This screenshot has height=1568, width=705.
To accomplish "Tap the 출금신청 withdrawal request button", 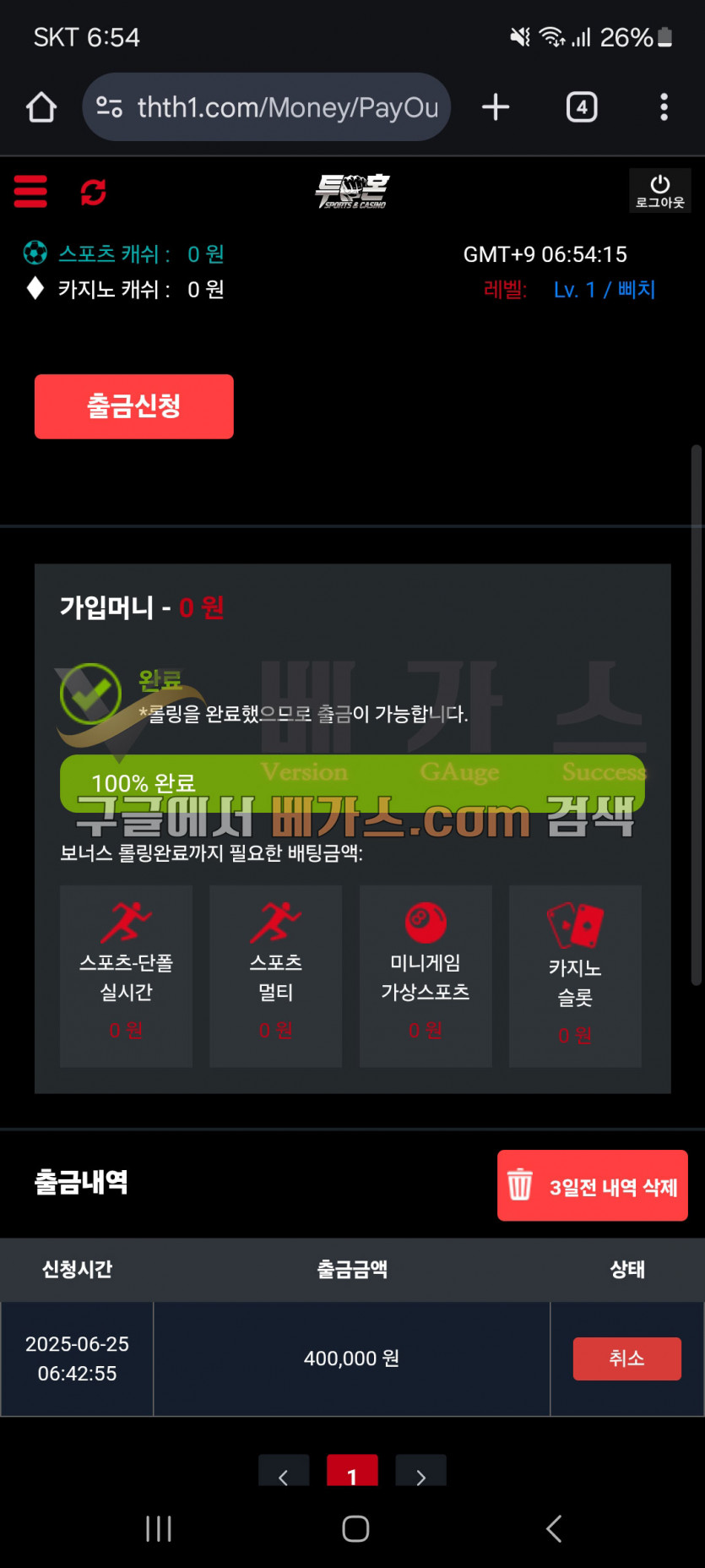I will (x=134, y=406).
